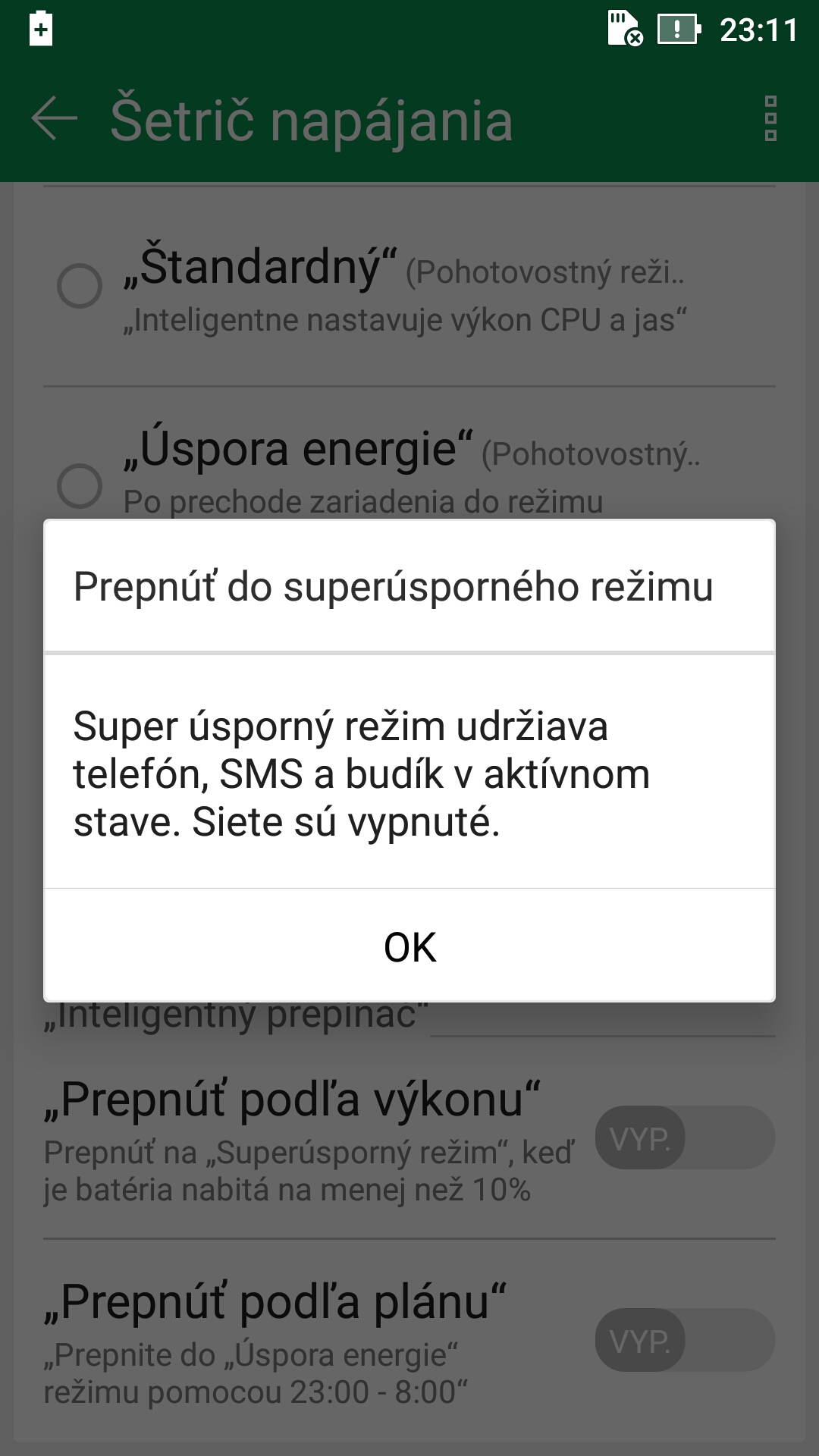
Task: Enable the „Prepnúť podľa plánu“ switch
Action: [685, 1340]
